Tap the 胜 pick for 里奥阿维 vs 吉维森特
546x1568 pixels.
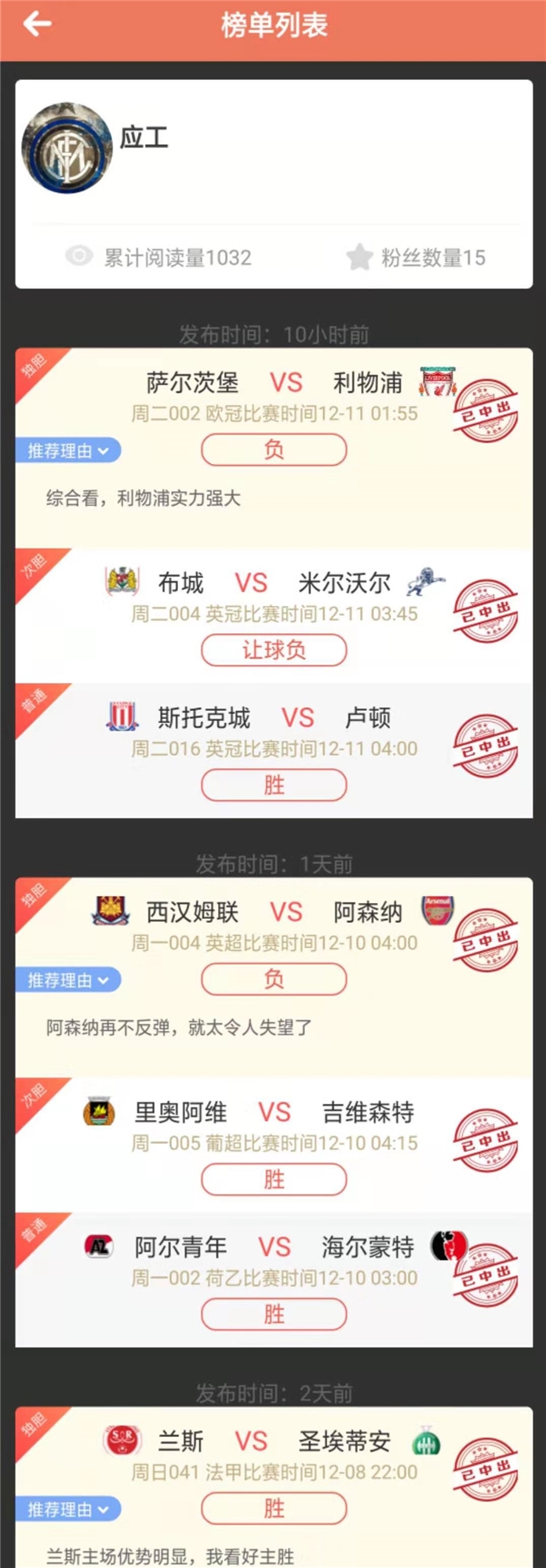pos(274,1179)
